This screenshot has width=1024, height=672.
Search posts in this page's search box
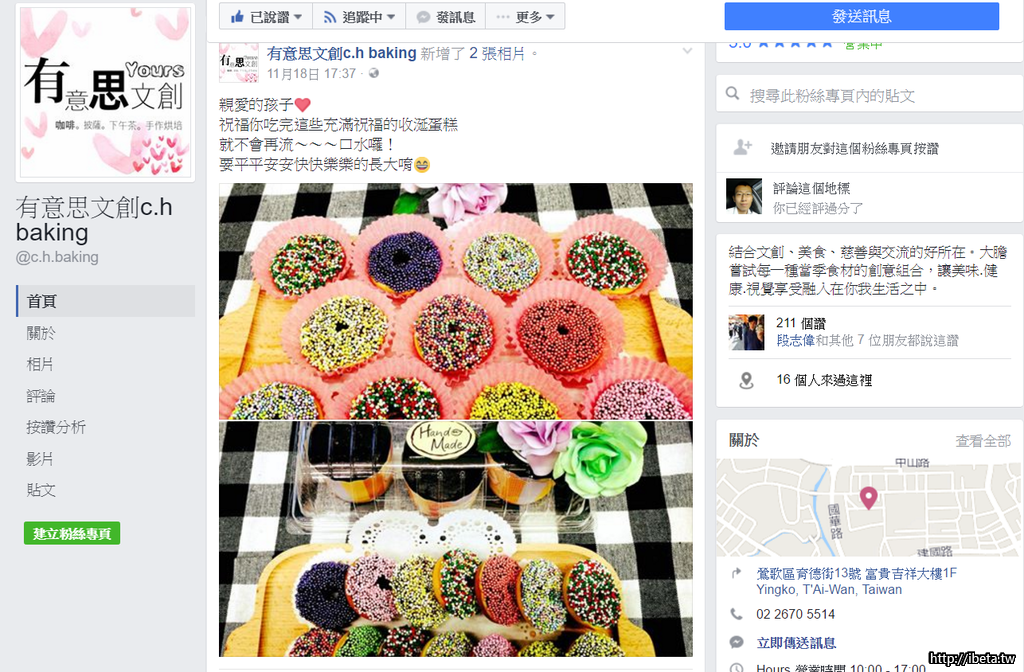coord(866,96)
